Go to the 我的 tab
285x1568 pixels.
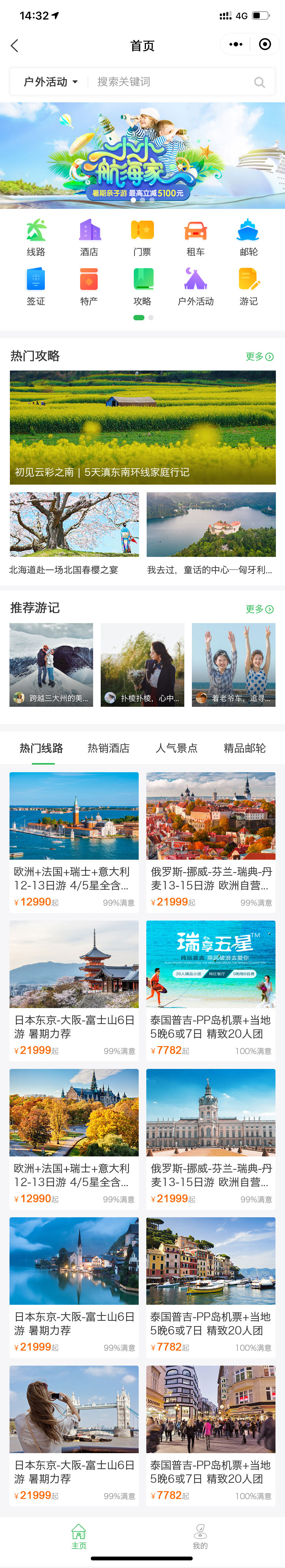coord(200,1536)
